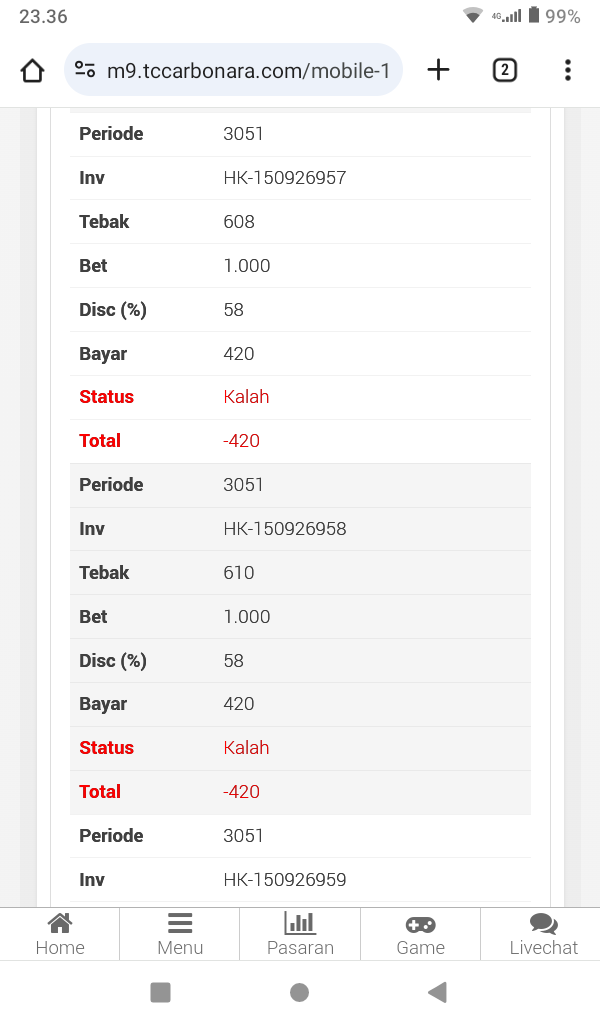Viewport: 600px width, 1024px height.
Task: Start a Livechat session
Action: (543, 934)
